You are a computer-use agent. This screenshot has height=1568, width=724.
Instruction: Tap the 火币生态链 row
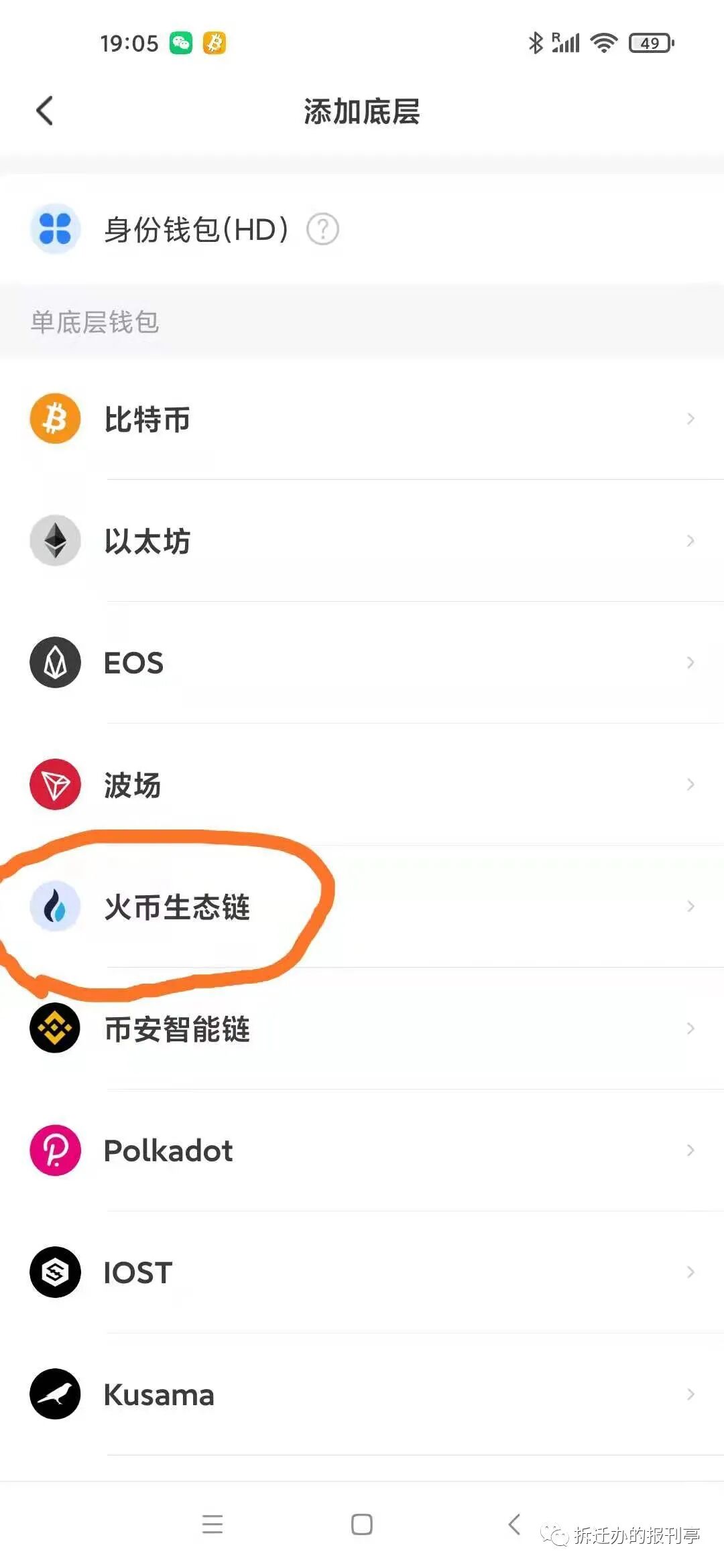(362, 907)
